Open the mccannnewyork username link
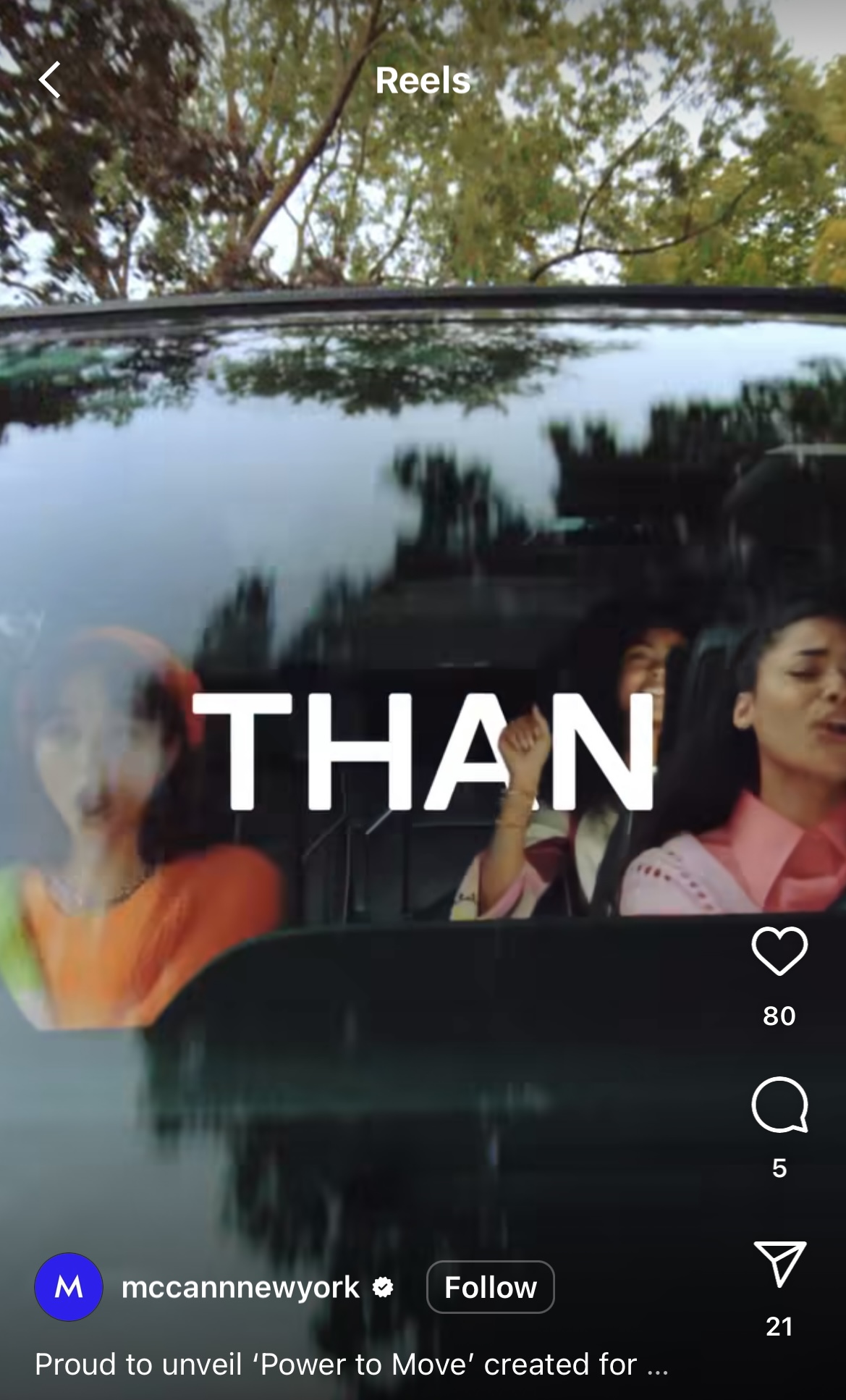This screenshot has width=846, height=1400. click(240, 1287)
